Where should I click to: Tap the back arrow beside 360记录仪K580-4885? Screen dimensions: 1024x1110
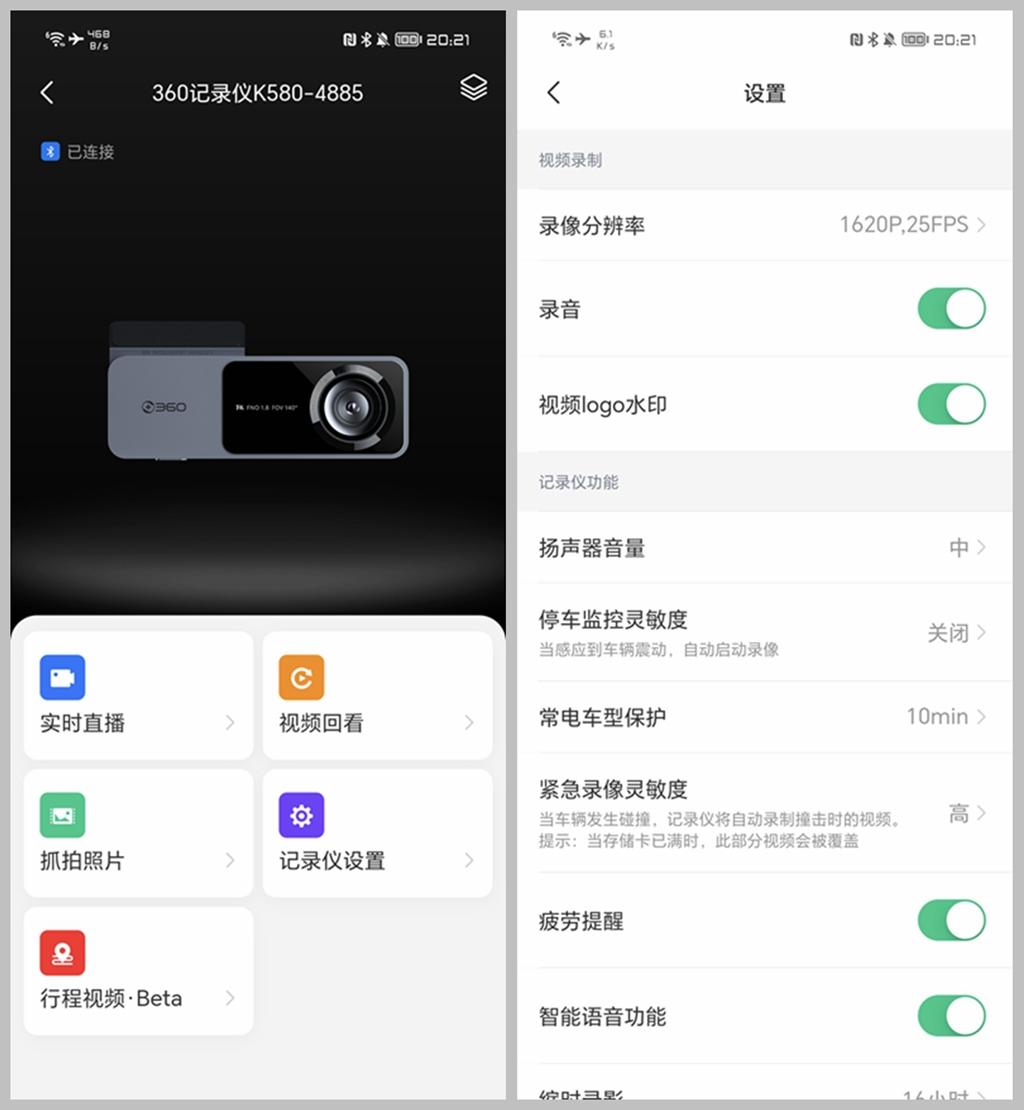[x=47, y=93]
